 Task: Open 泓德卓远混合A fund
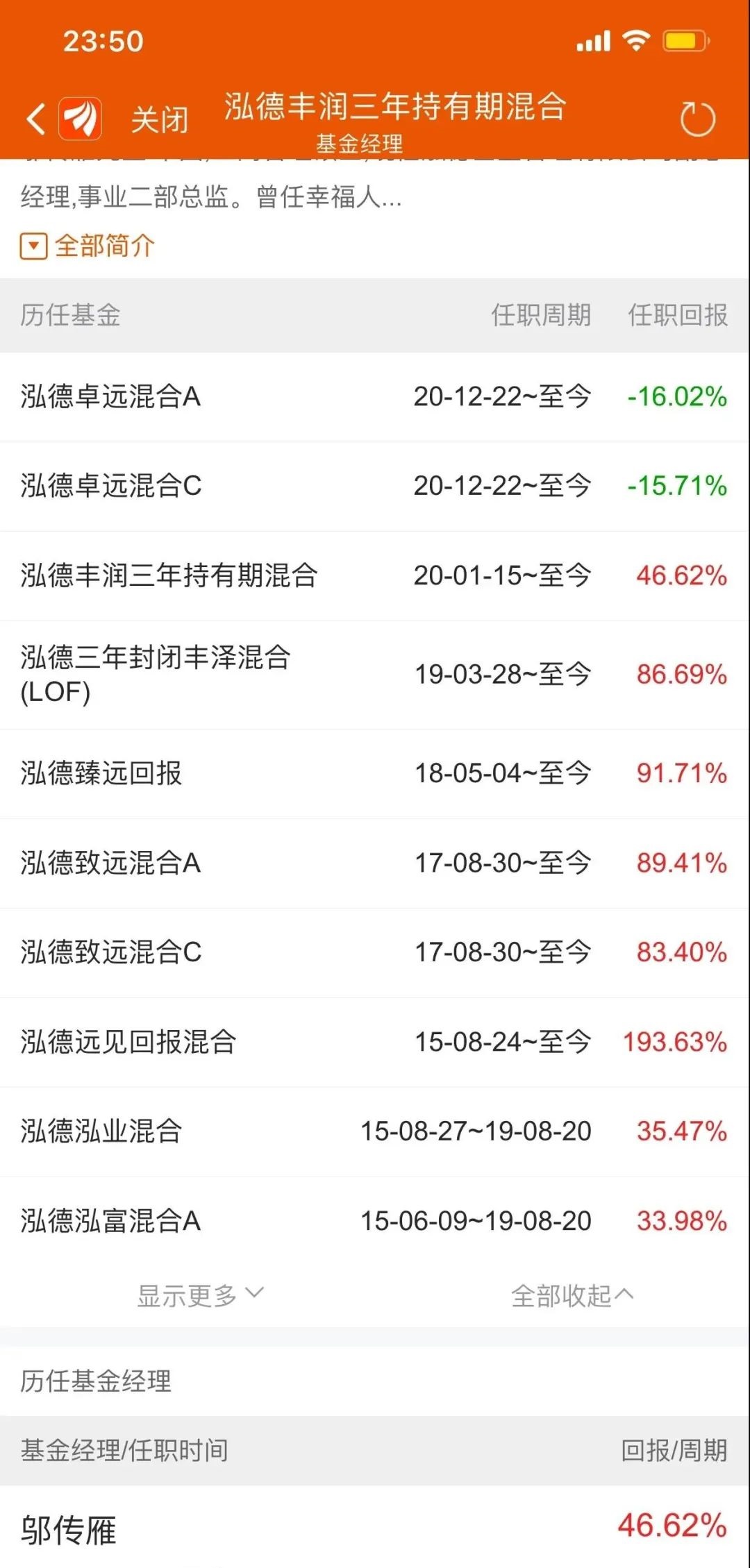(x=375, y=396)
